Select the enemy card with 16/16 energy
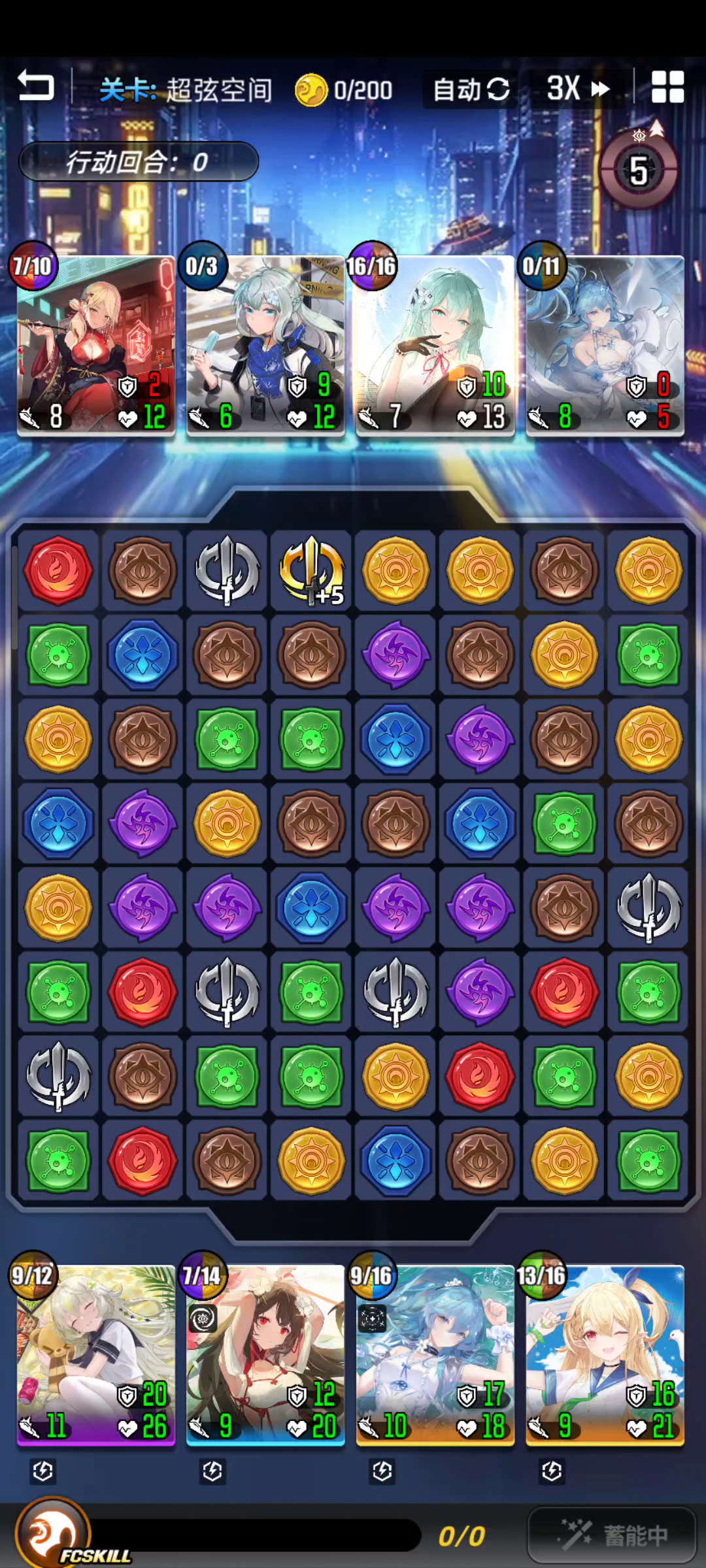Viewport: 706px width, 1568px height. 435,346
